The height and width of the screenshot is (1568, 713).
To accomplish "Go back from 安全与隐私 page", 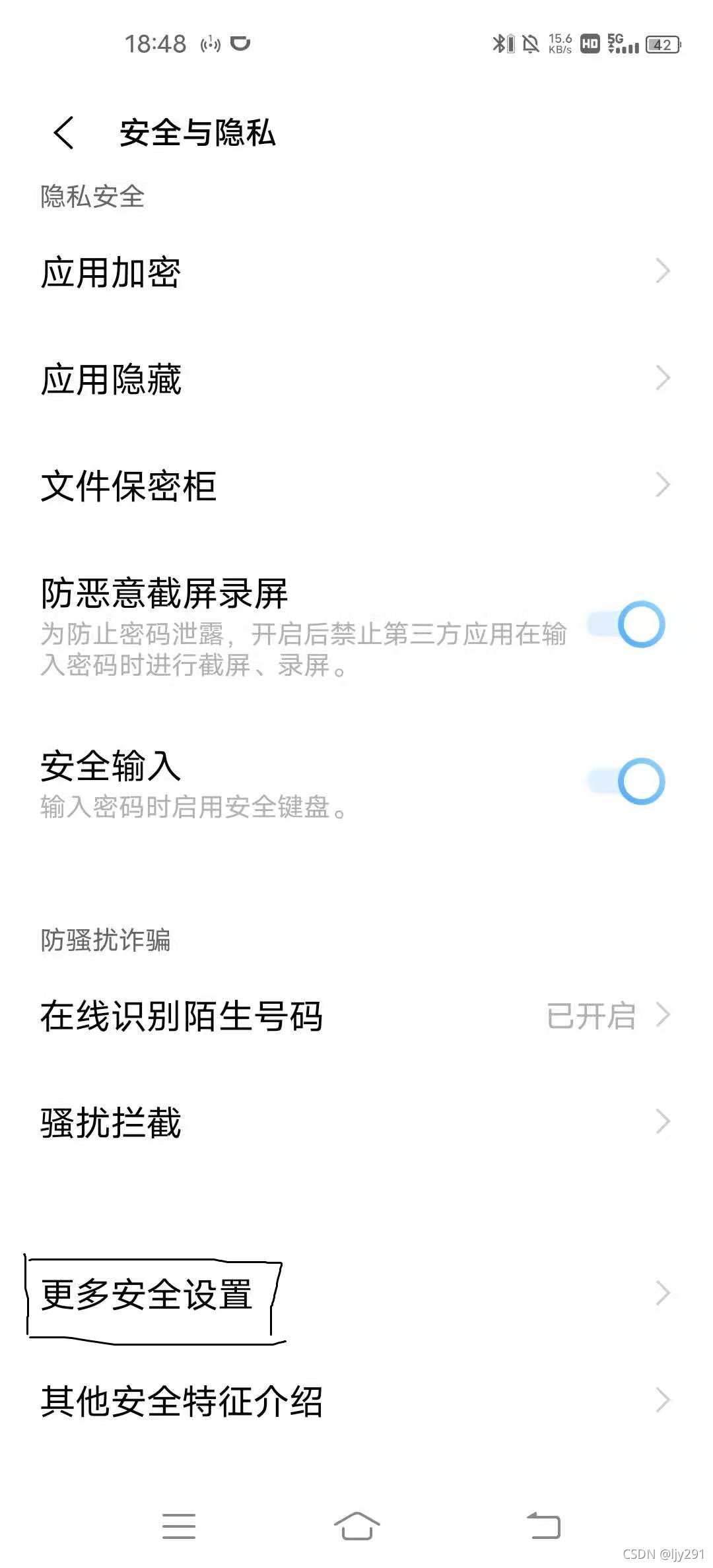I will [64, 133].
